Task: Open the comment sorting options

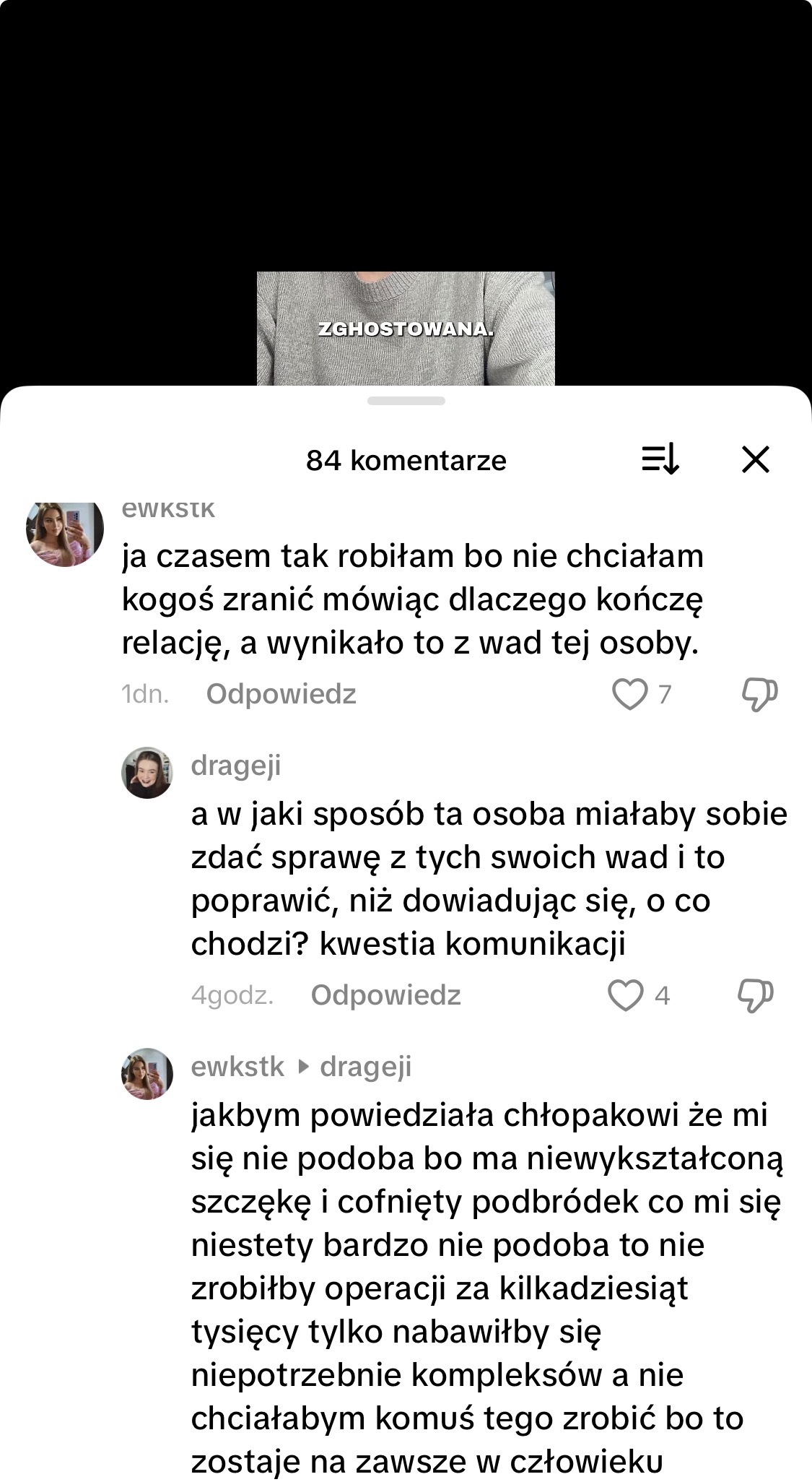Action: click(660, 459)
